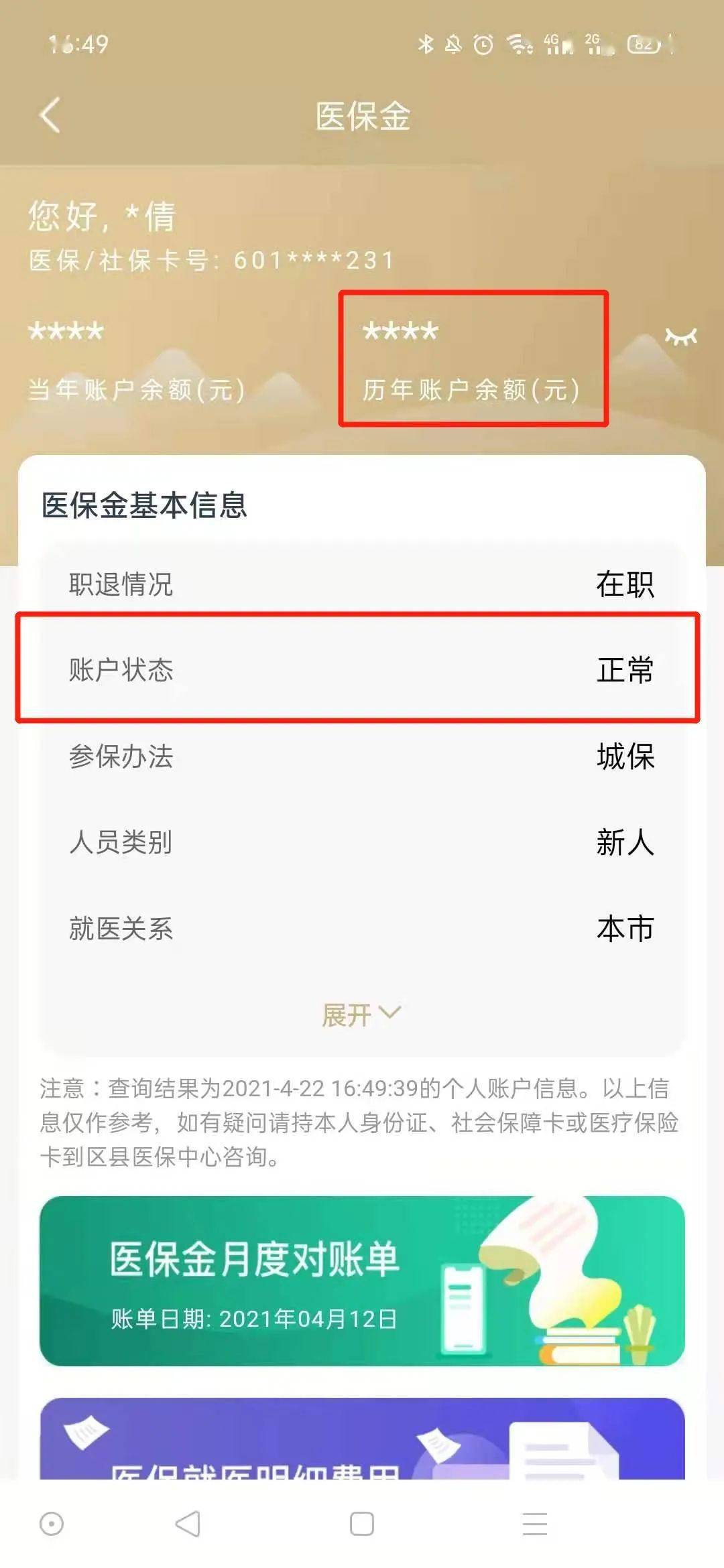Go back from the 医保金 page
Screen dimensions: 724x1568
50,115
